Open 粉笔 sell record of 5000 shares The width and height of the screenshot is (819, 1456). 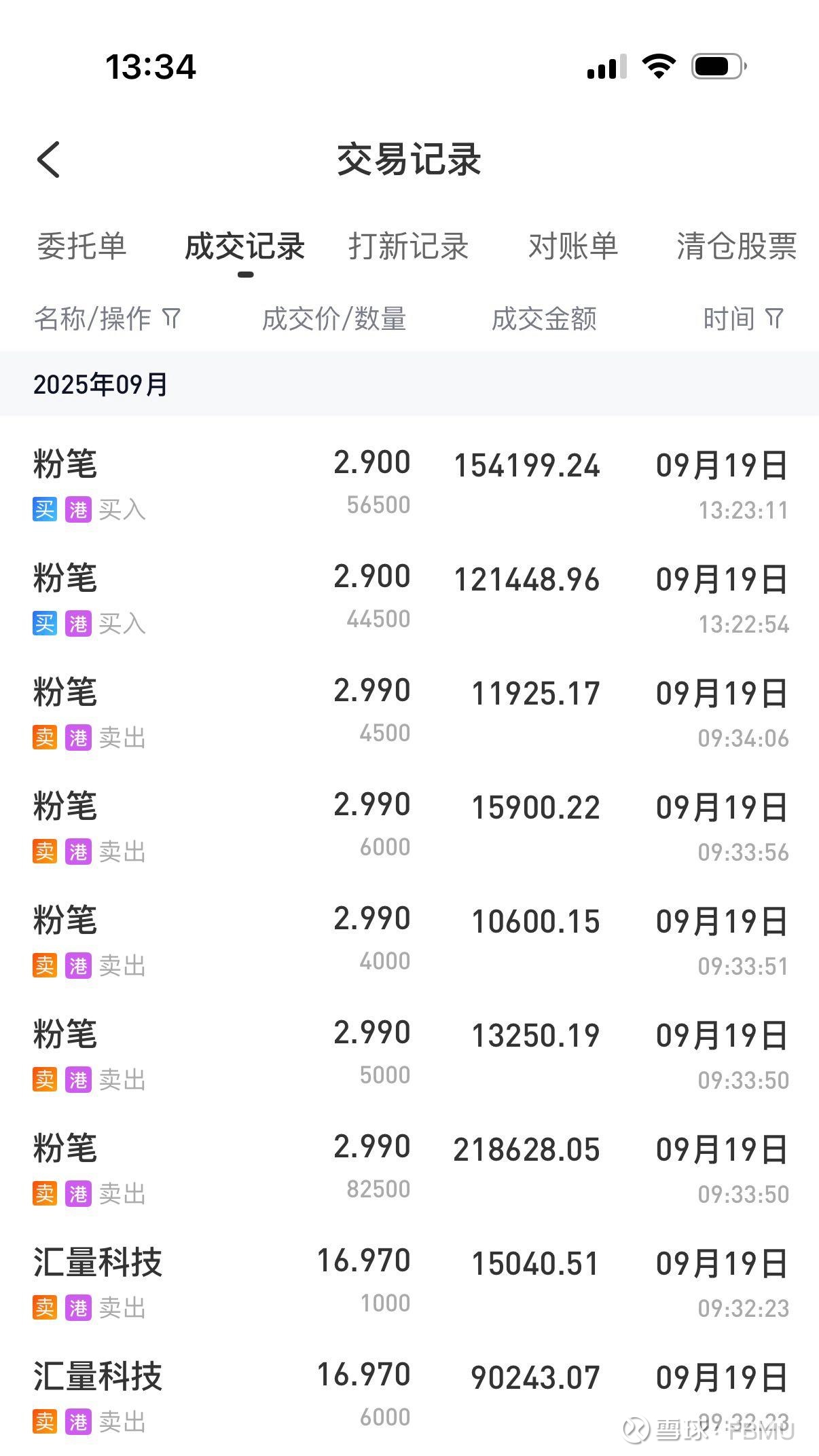409,1054
